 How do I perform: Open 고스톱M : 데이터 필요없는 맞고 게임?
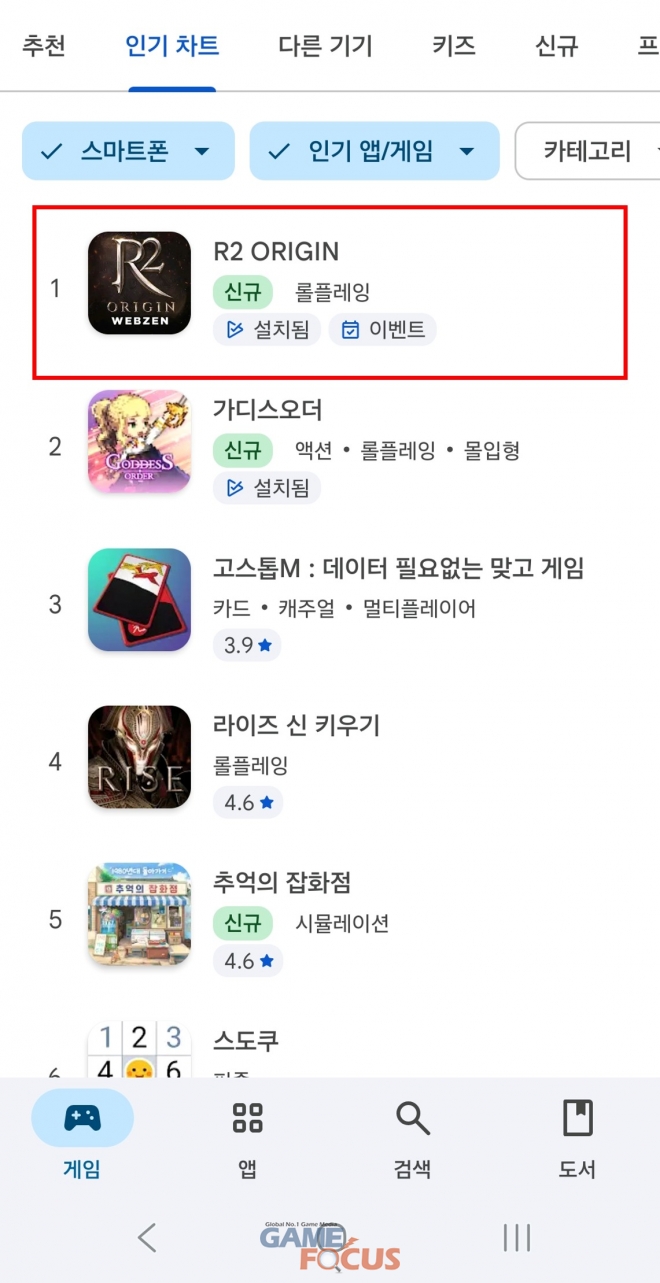coord(398,569)
